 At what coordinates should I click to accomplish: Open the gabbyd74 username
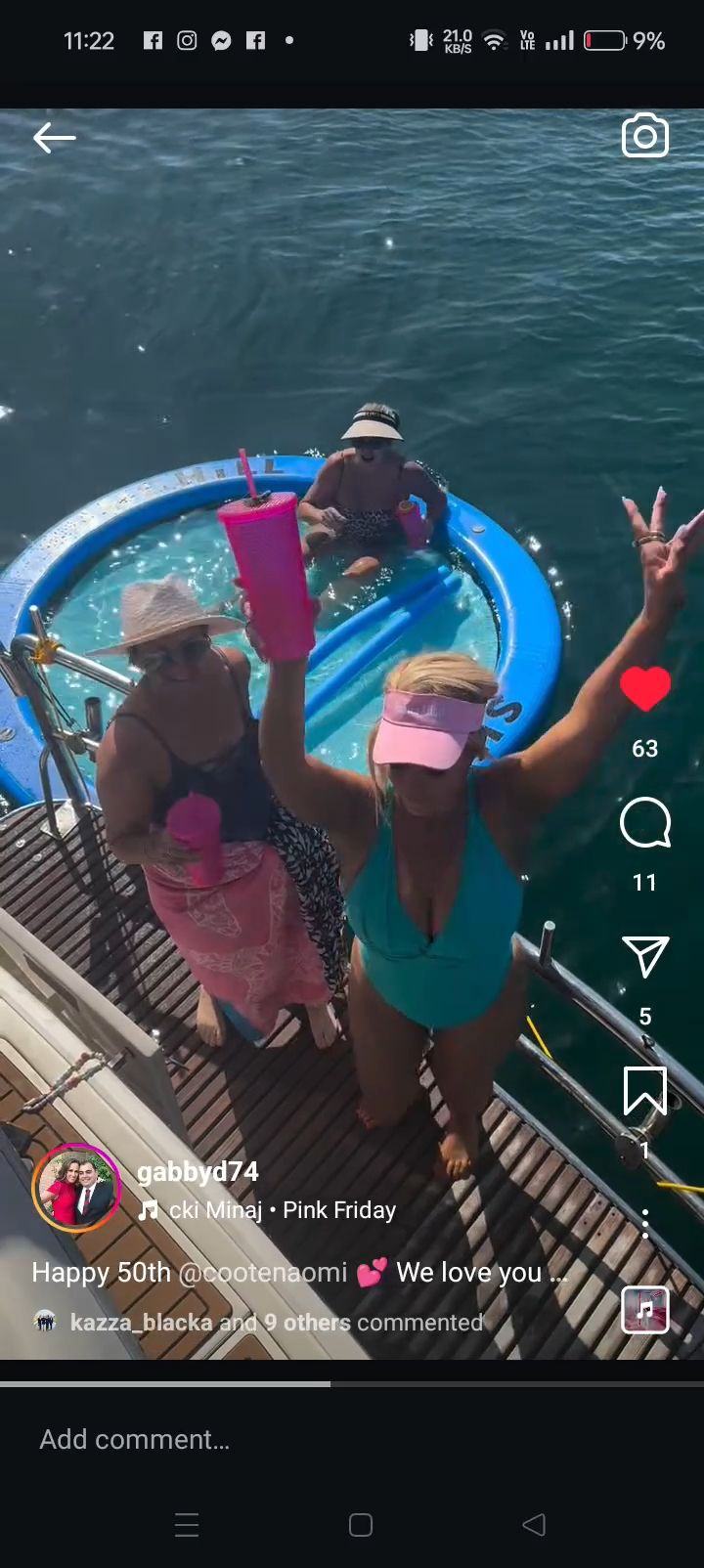(198, 1171)
